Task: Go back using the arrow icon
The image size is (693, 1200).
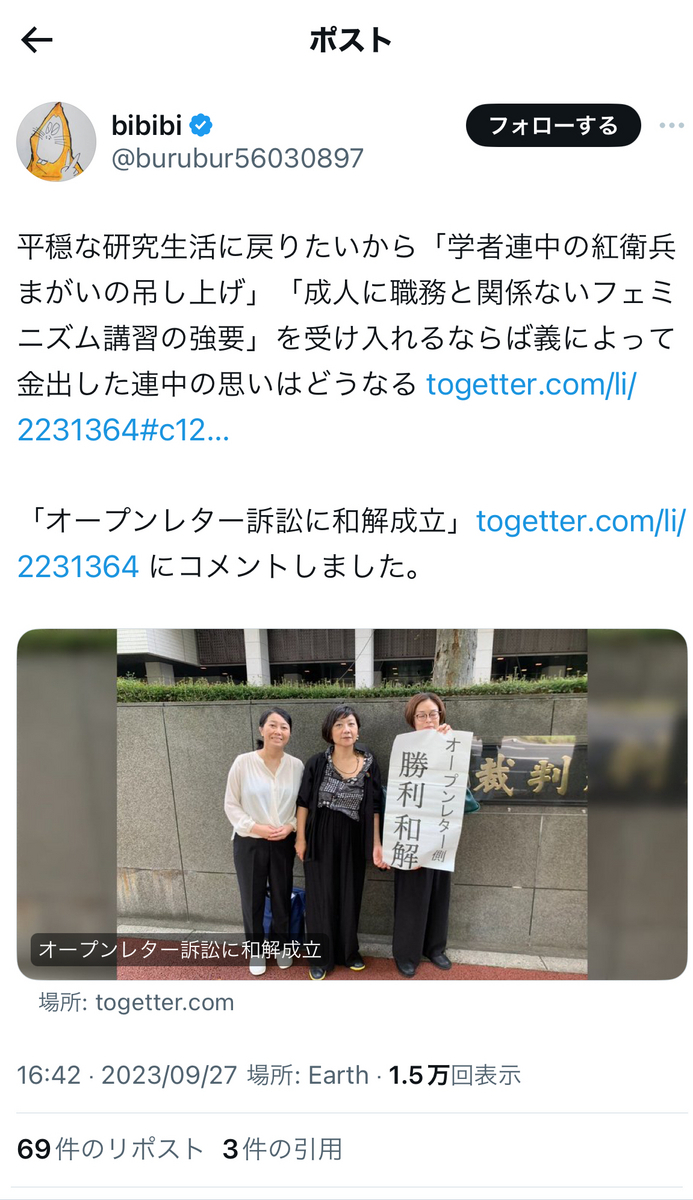Action: [x=37, y=40]
